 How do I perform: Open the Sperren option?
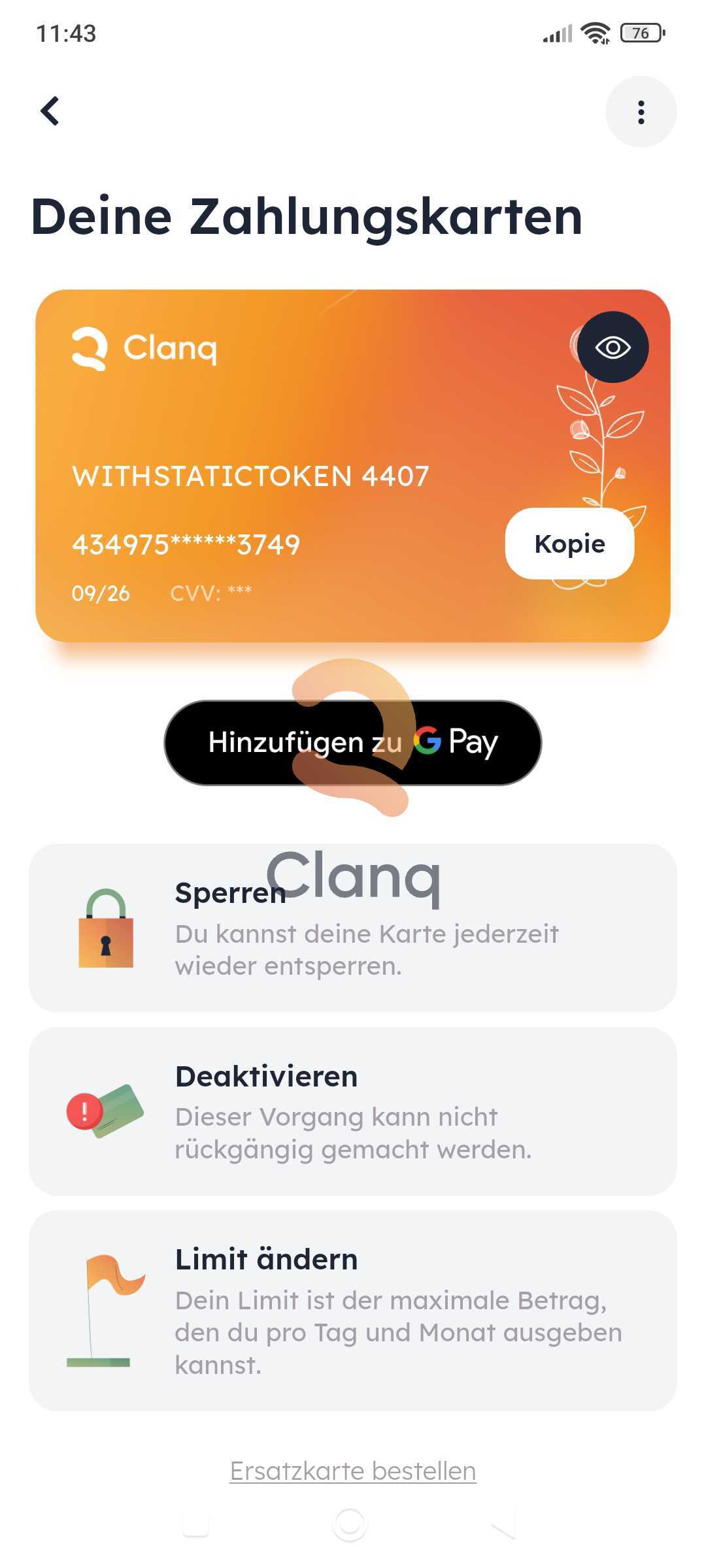352,928
